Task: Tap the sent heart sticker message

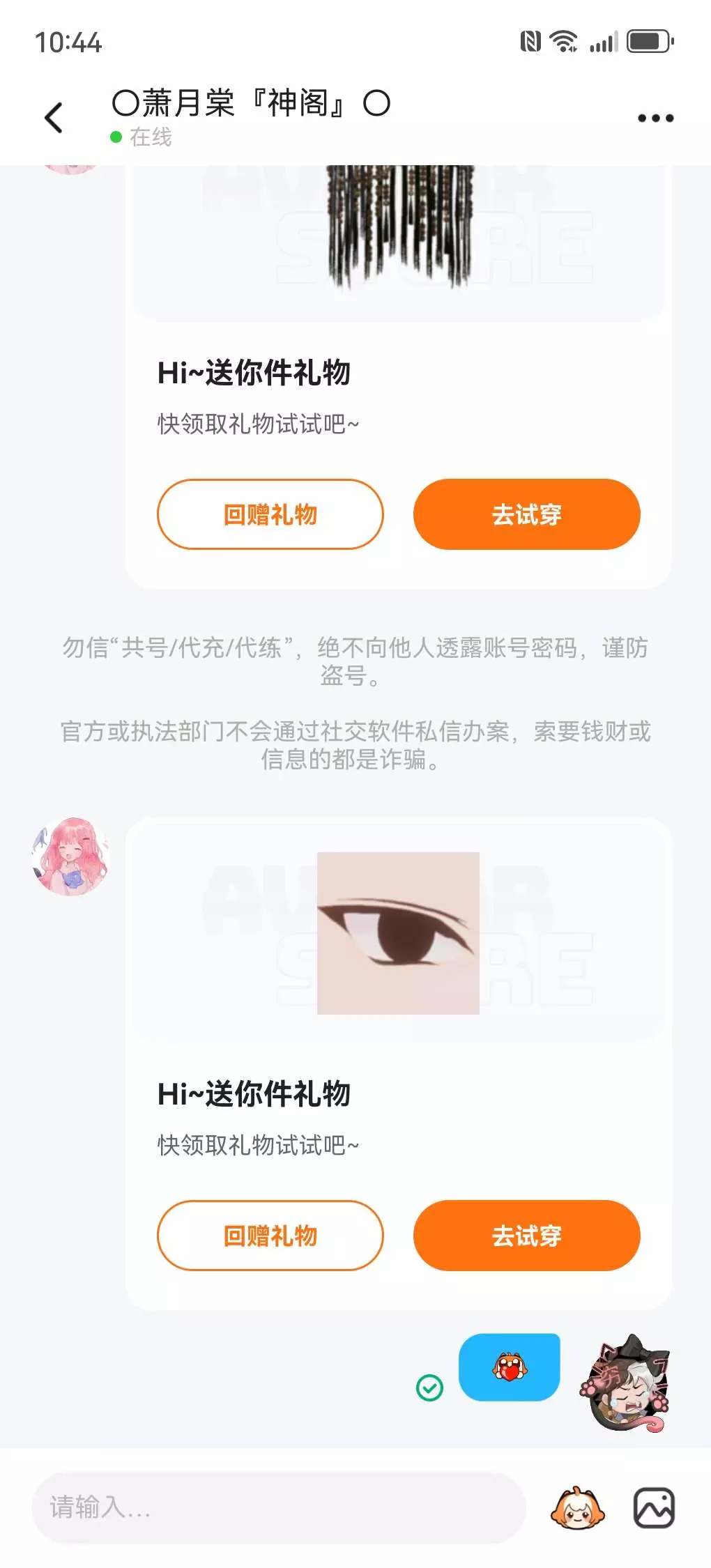Action: click(x=510, y=1367)
